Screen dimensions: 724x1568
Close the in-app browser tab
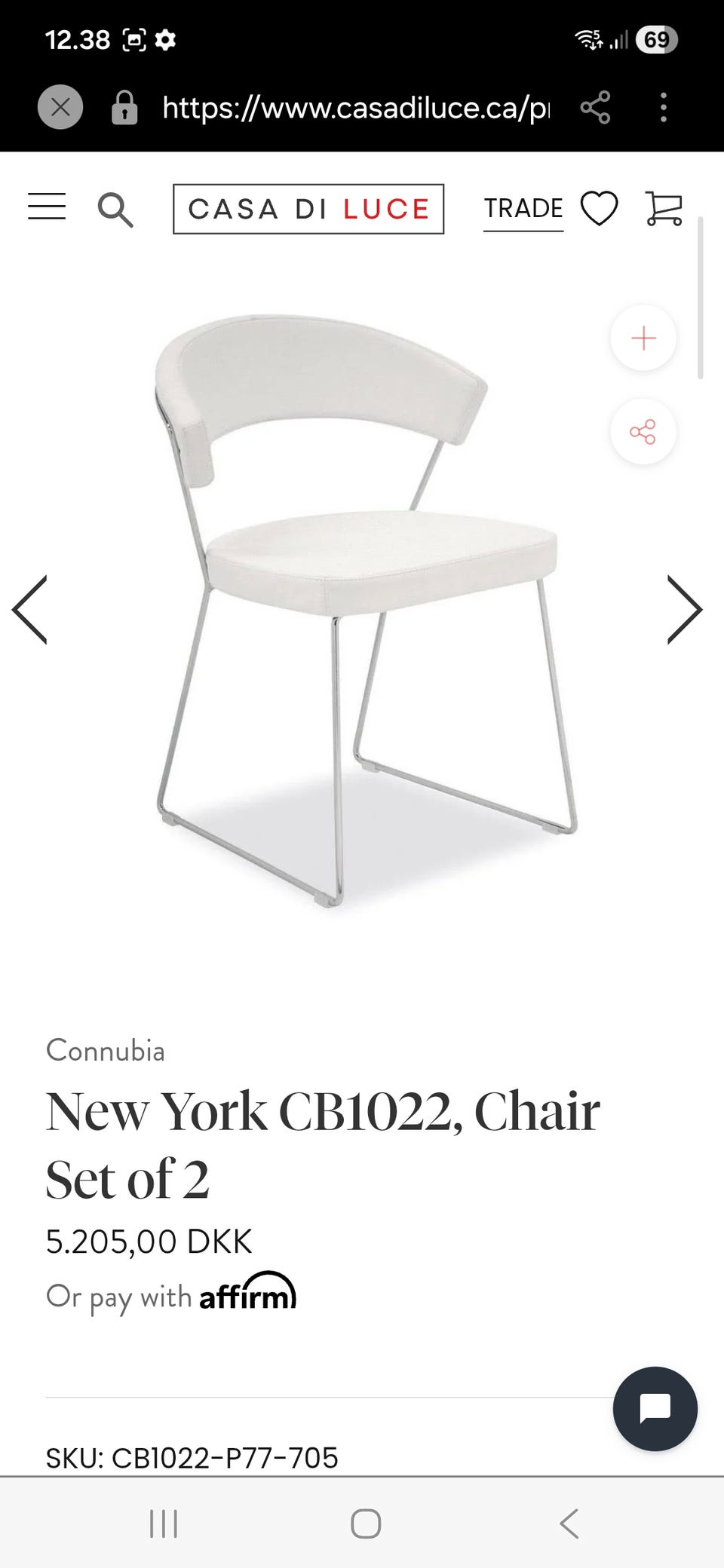pyautogui.click(x=60, y=108)
